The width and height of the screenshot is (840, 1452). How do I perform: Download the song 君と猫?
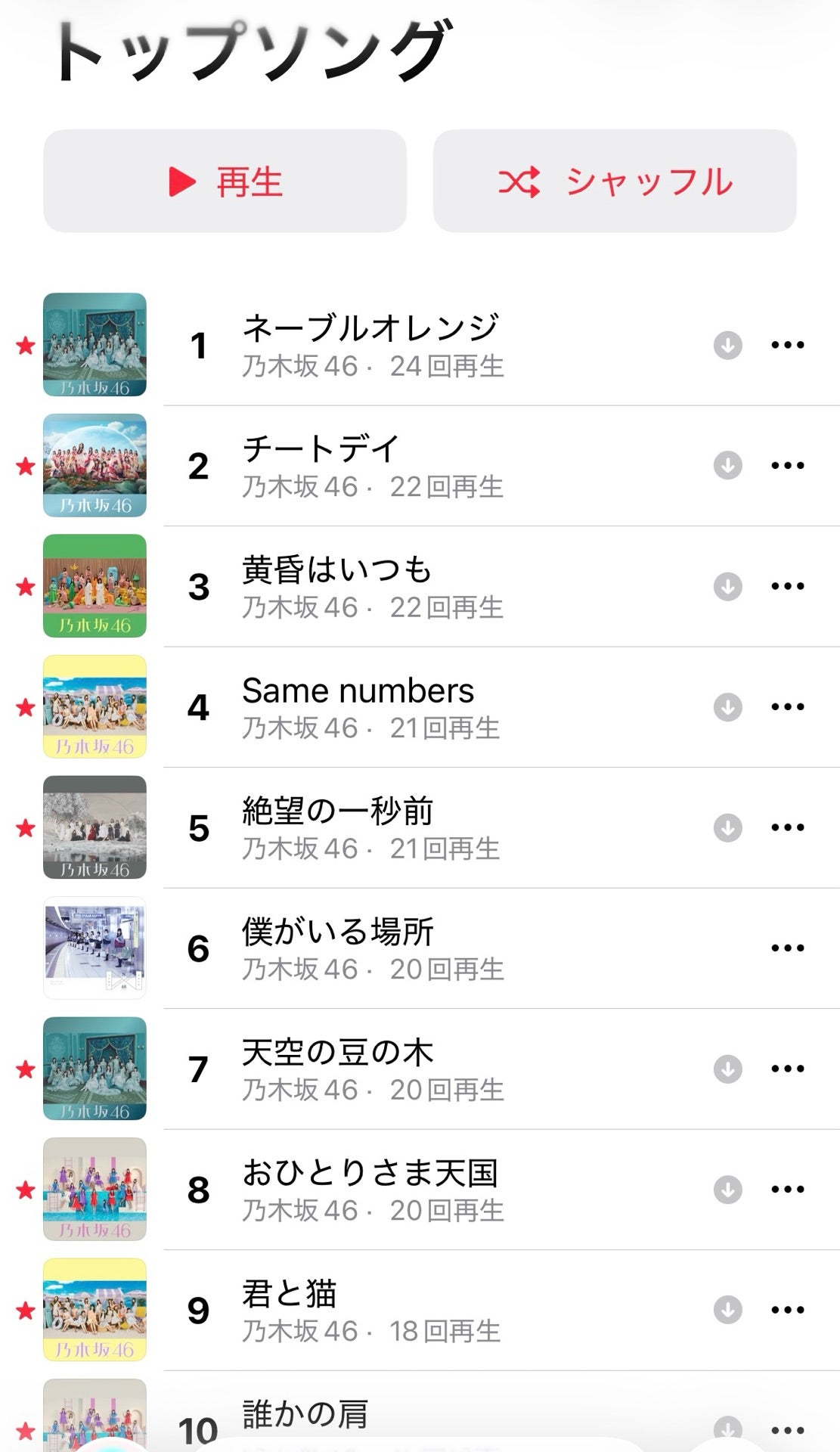click(x=727, y=1310)
